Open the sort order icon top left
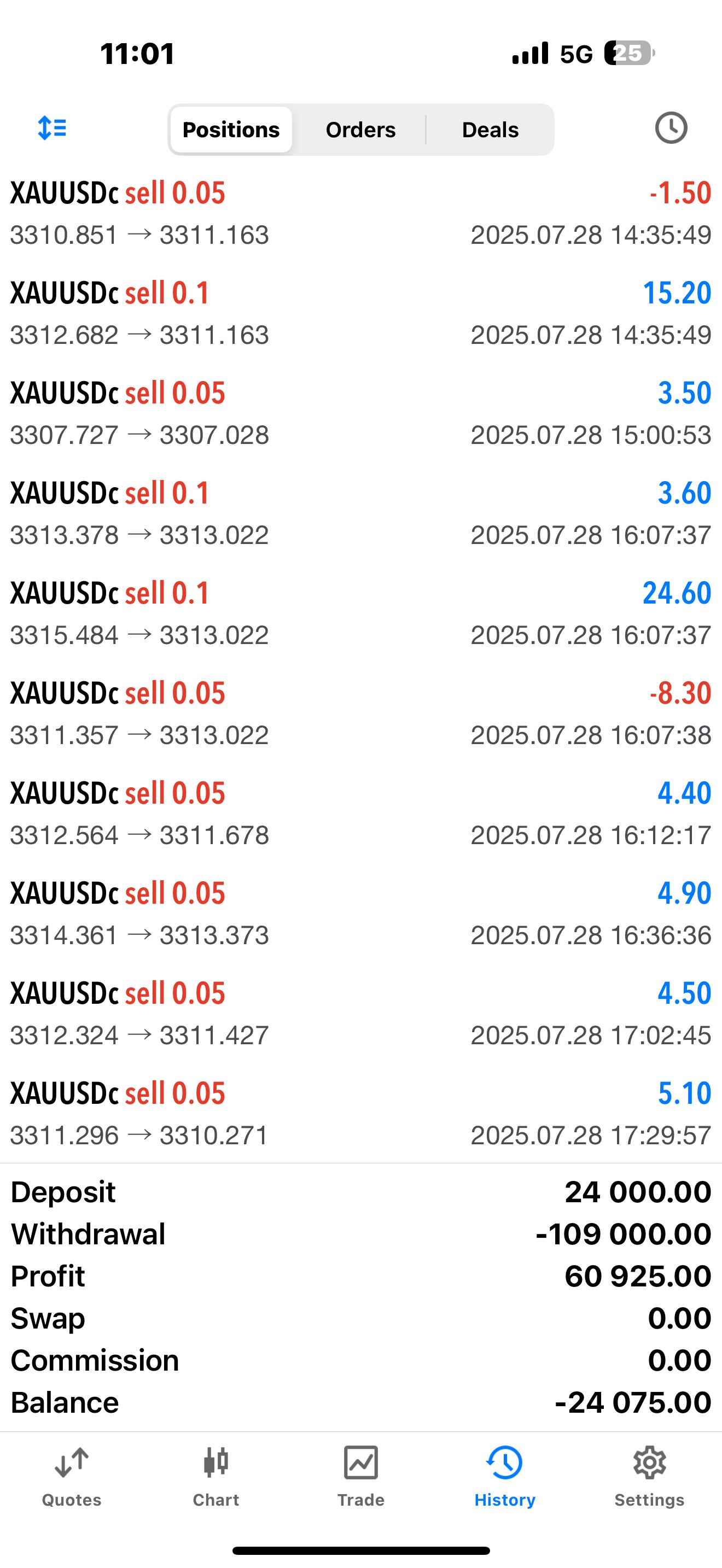 click(x=53, y=128)
